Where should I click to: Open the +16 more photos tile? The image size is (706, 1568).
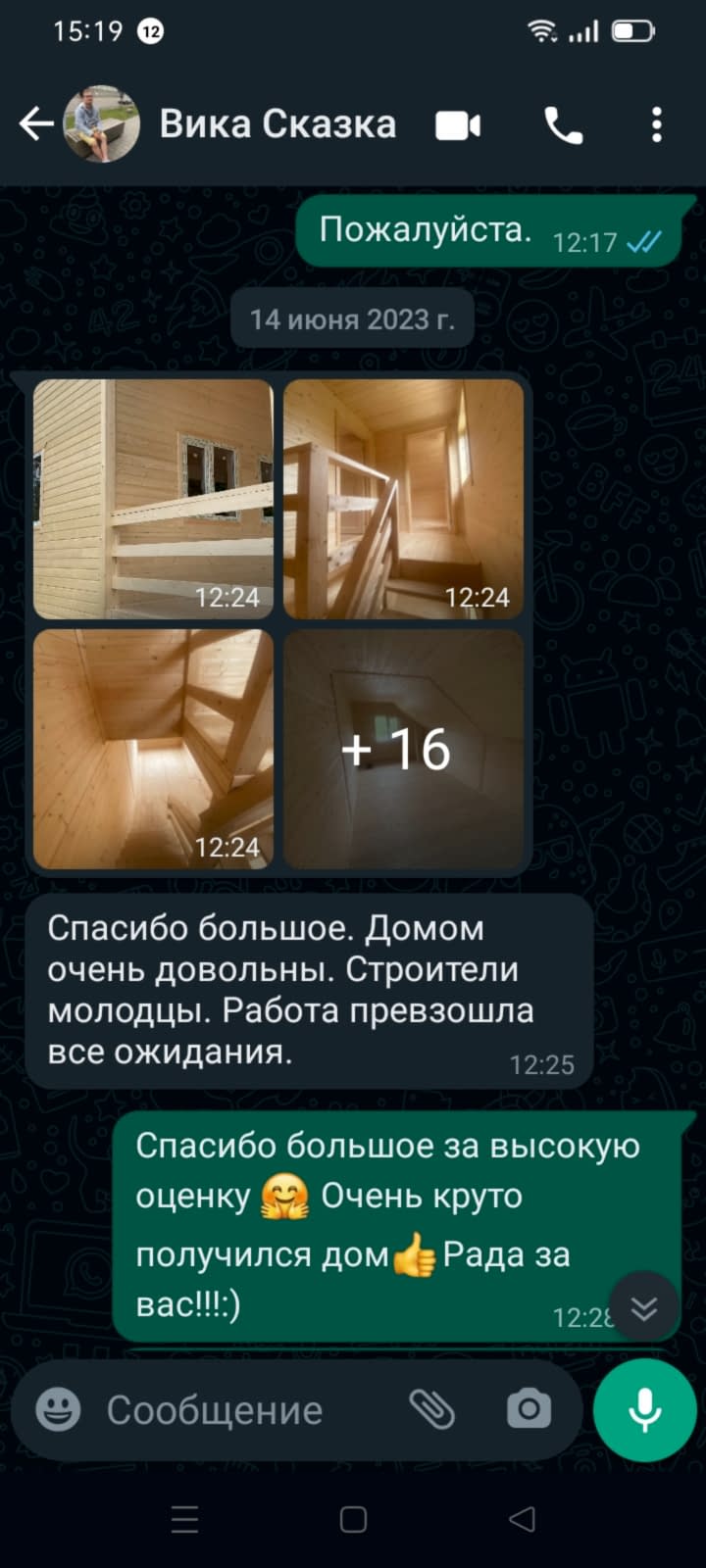pyautogui.click(x=403, y=749)
